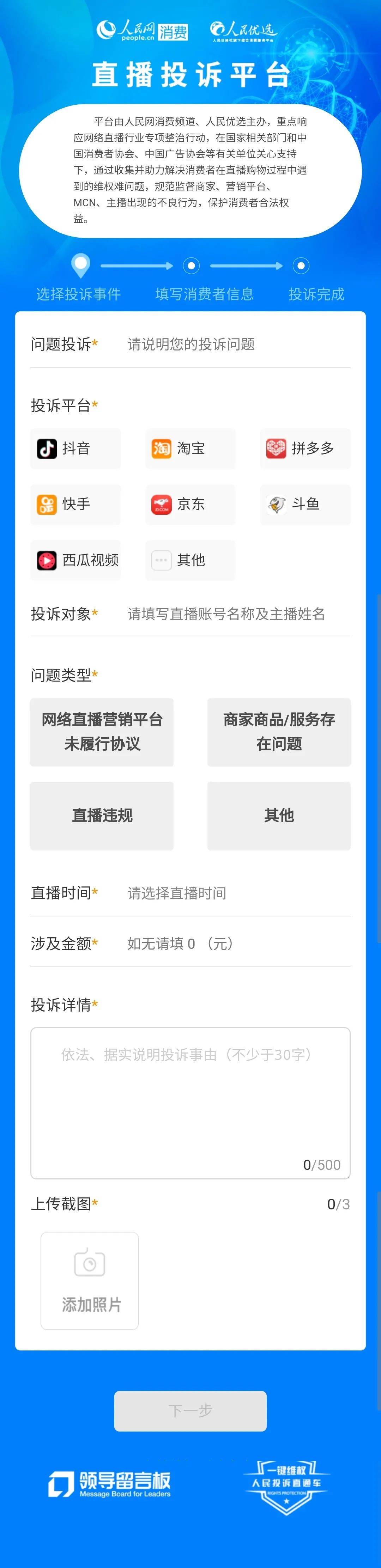Select the 拼多多 platform

click(x=305, y=449)
